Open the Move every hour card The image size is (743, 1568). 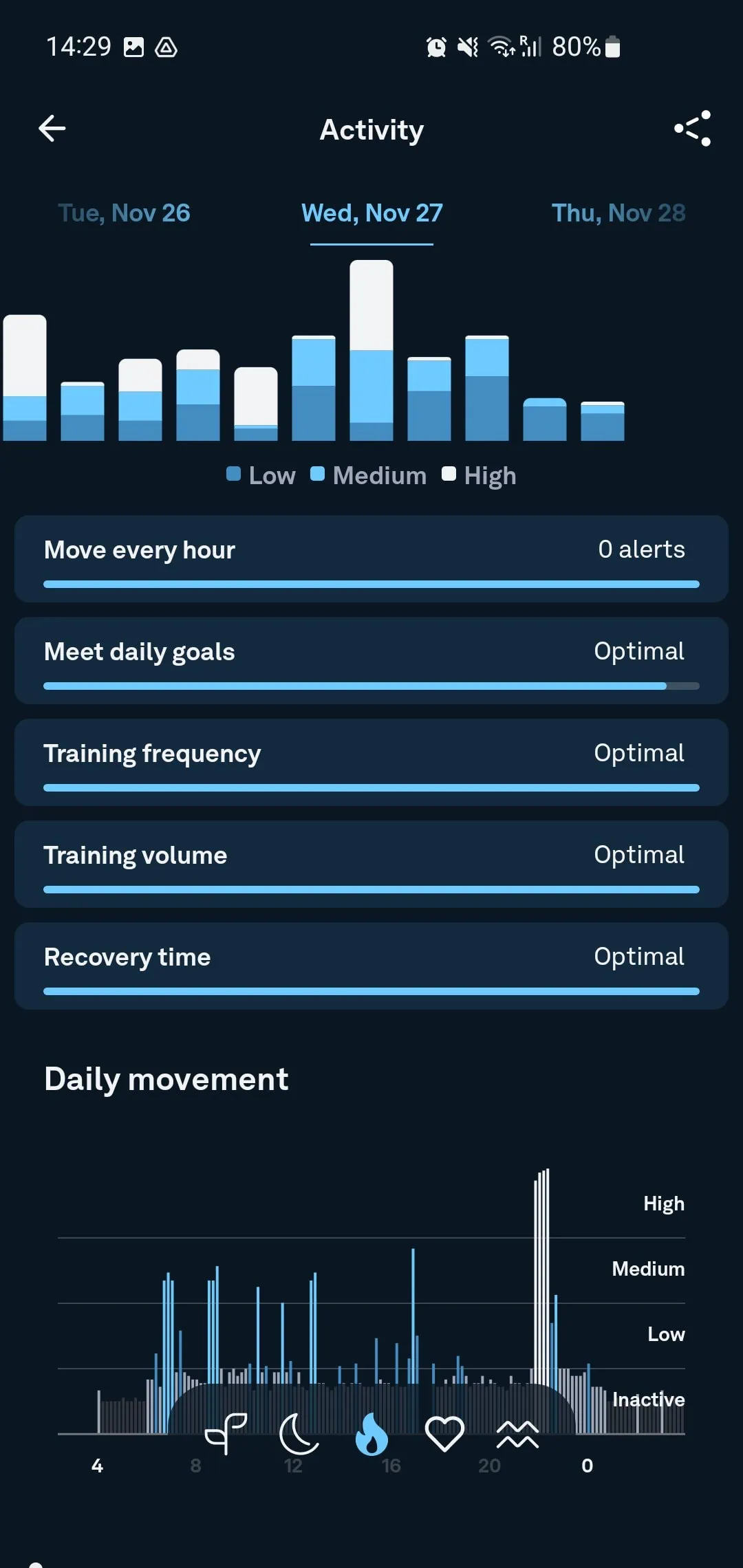pos(371,559)
